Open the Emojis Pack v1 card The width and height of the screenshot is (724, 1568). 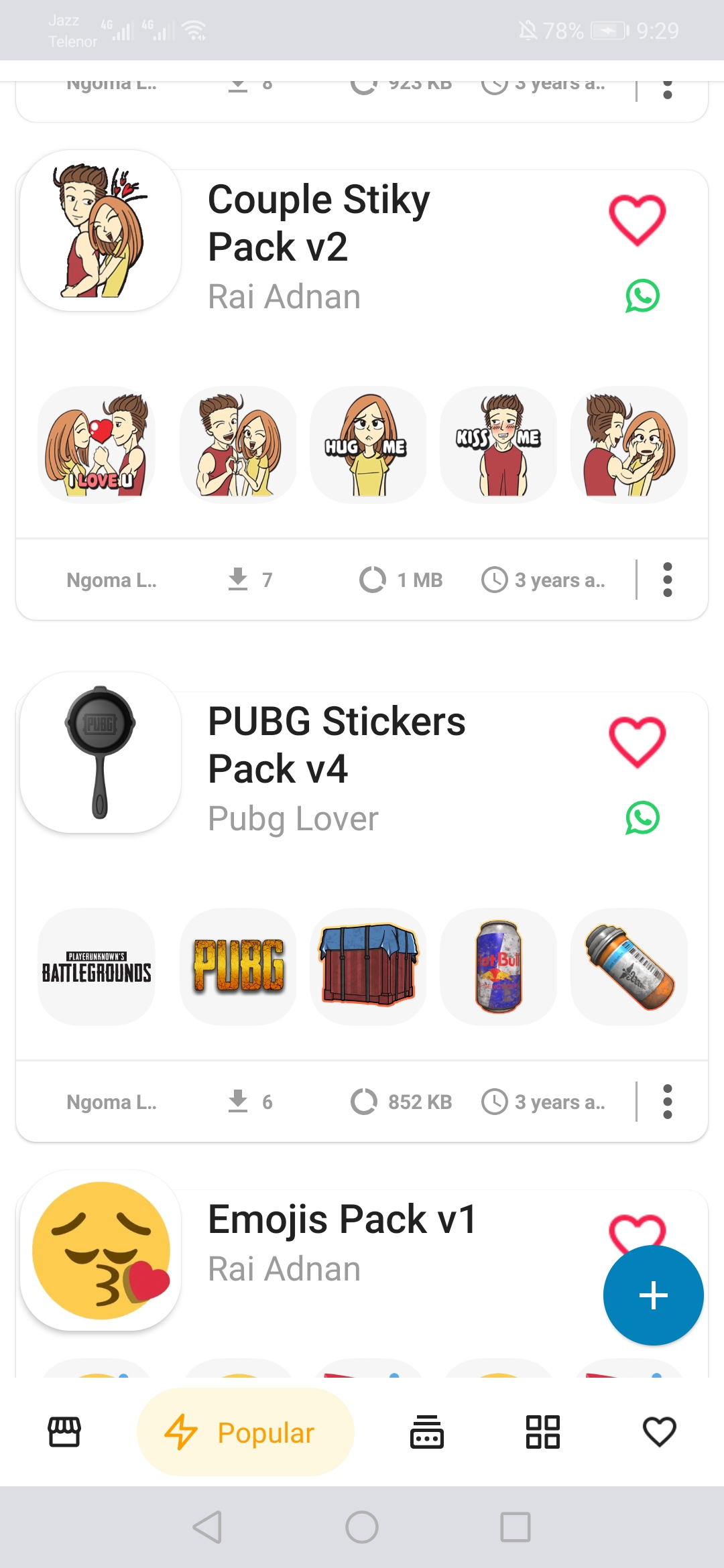coord(342,1220)
